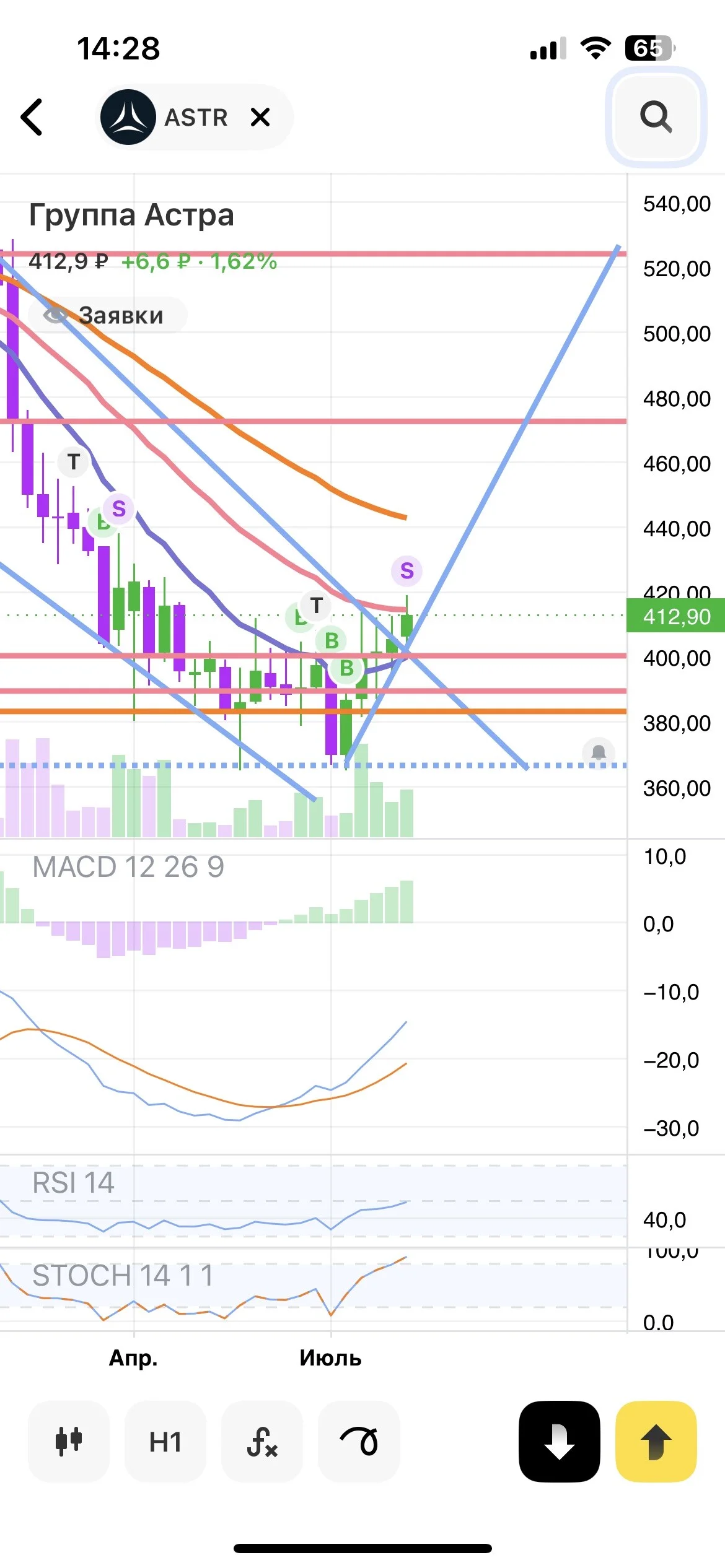Remove the ASTR ticker chip
The image size is (725, 1568).
pos(260,117)
